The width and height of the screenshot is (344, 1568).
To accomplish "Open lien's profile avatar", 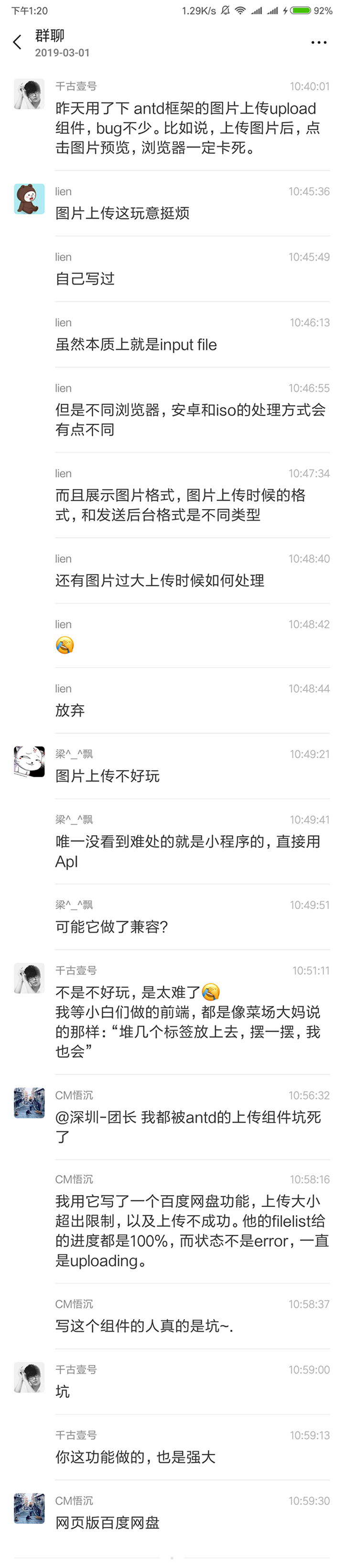I will [x=29, y=199].
